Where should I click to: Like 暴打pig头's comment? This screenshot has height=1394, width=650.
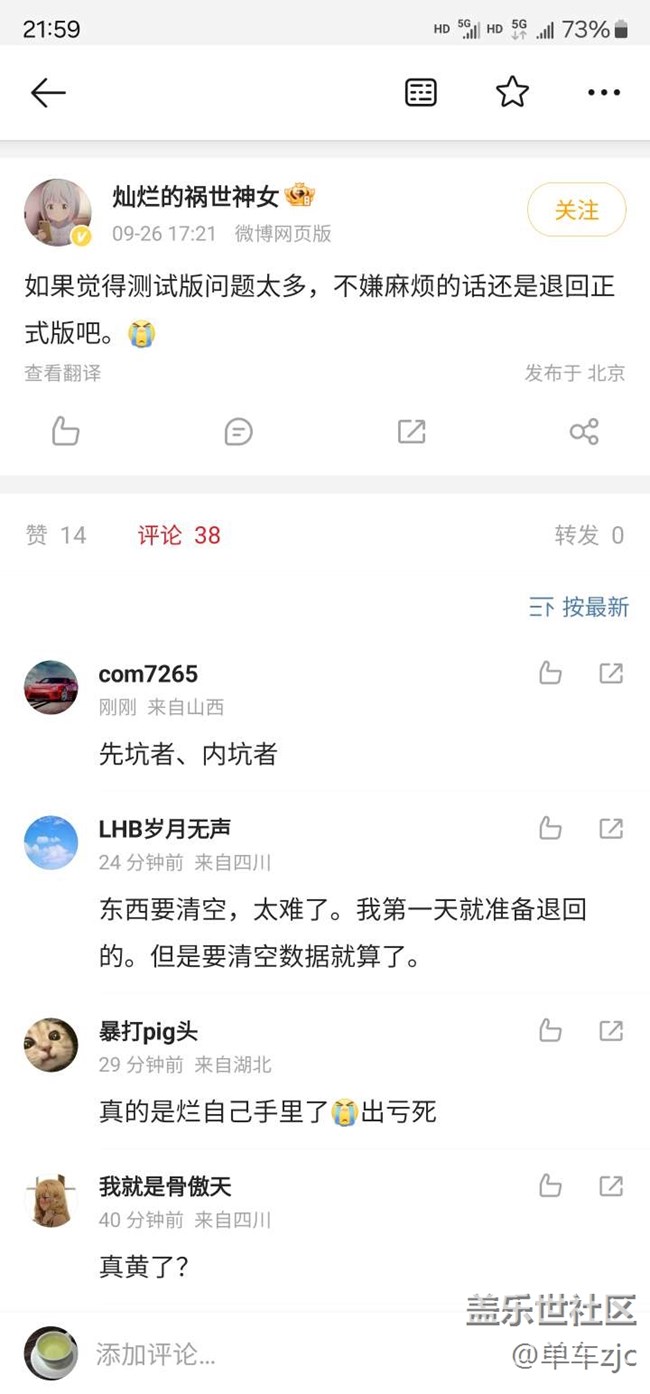pyautogui.click(x=550, y=1031)
